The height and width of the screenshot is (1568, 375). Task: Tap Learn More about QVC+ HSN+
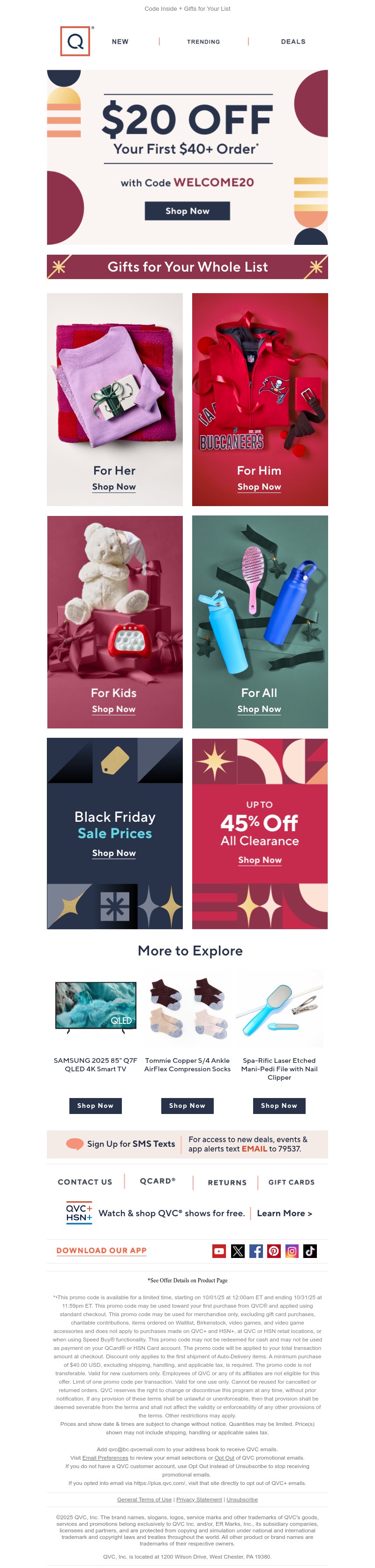pos(284,1213)
